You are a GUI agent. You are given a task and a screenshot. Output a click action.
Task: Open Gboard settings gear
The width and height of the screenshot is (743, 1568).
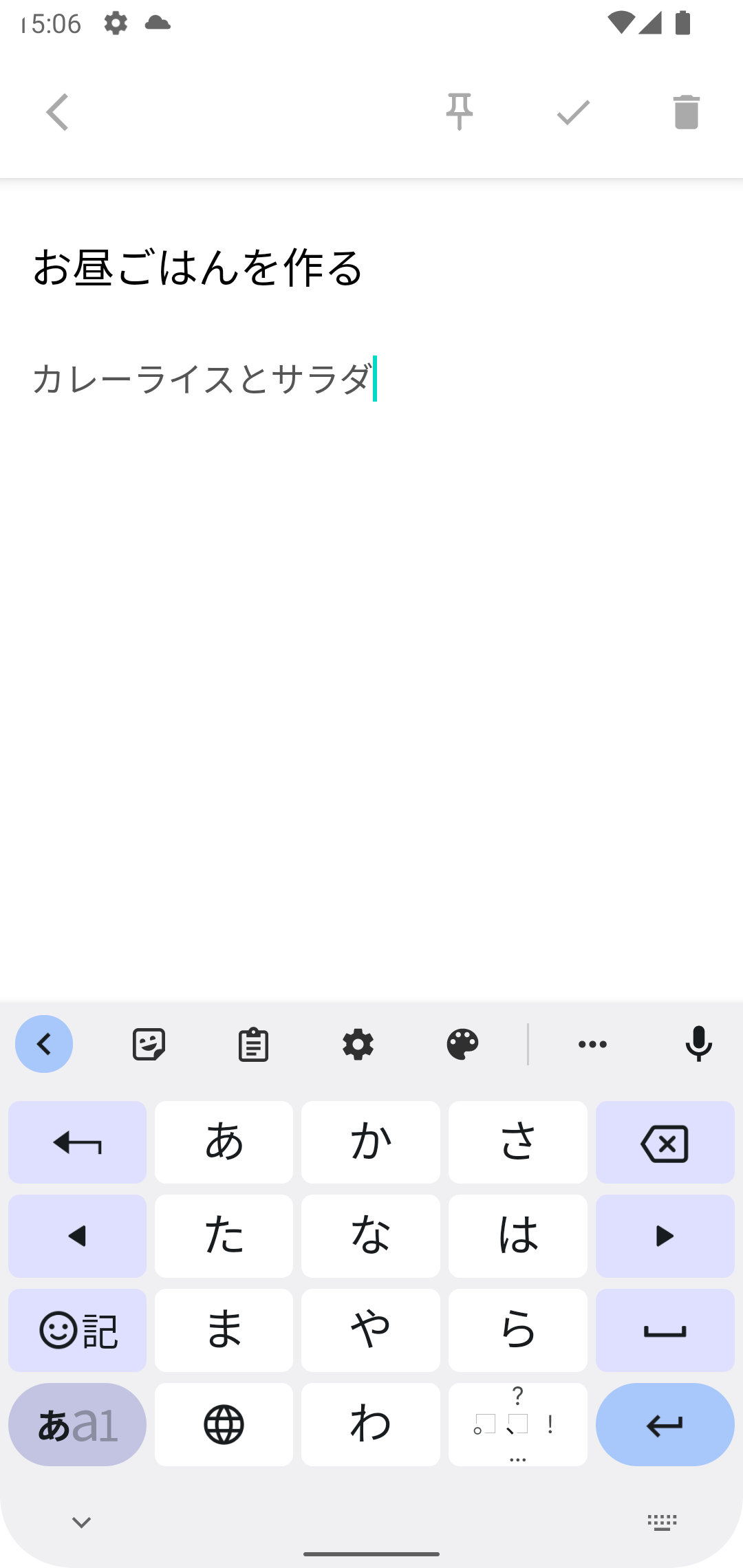click(x=358, y=1043)
